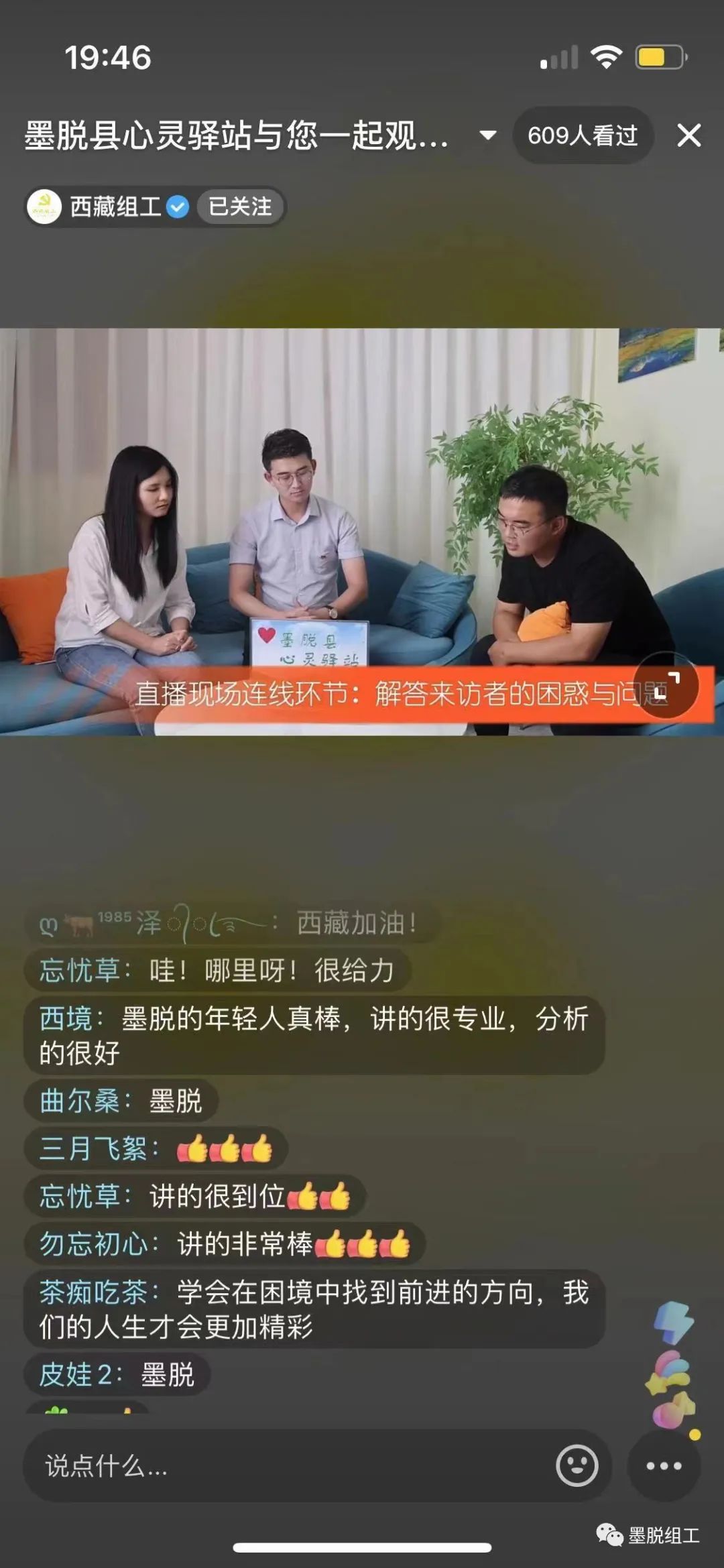724x1568 pixels.
Task: Type a comment in 说点什么 field
Action: point(288,1466)
